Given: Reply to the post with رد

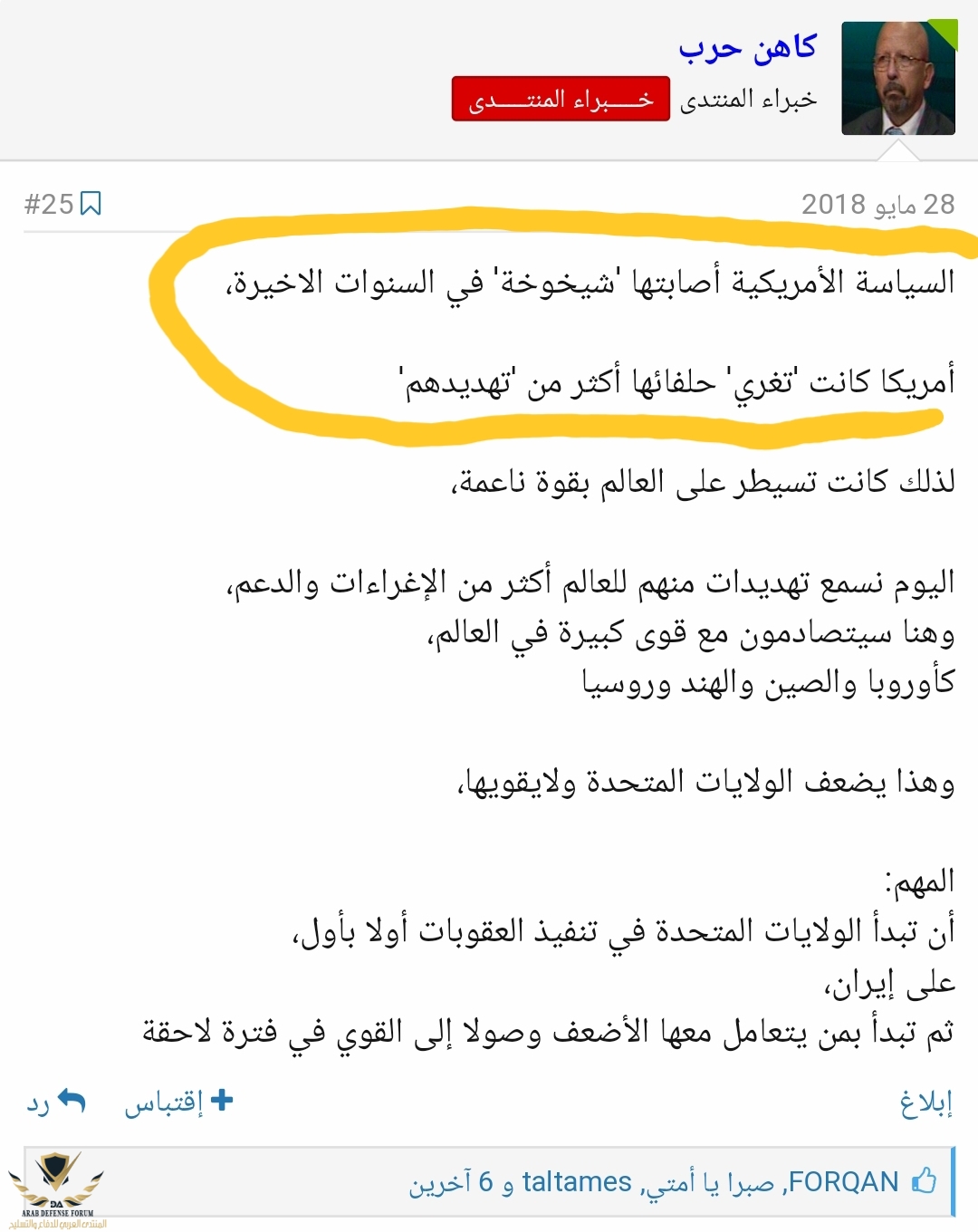Looking at the screenshot, I should [56, 1102].
